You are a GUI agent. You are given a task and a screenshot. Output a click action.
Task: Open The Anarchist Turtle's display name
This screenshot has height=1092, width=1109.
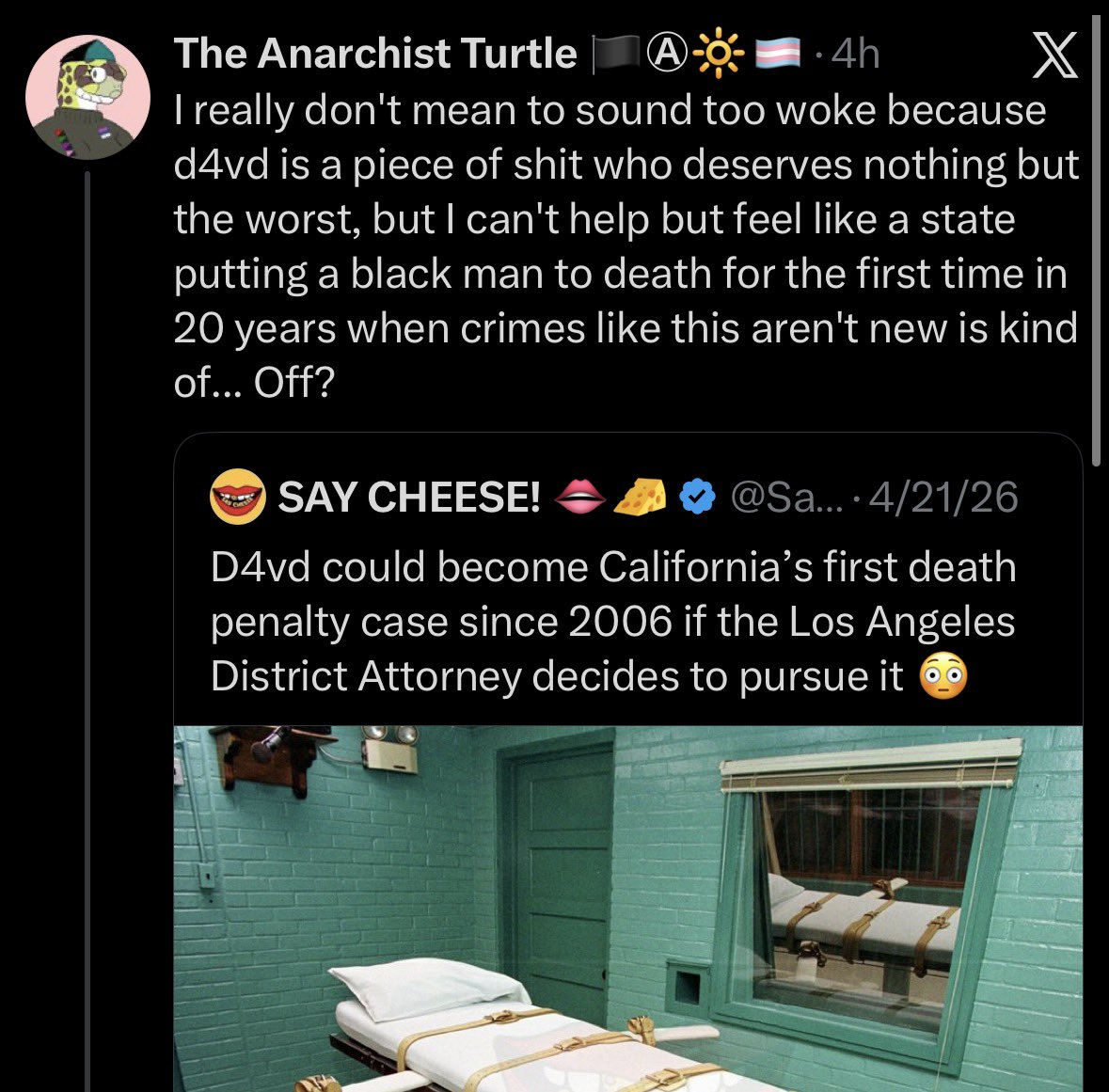click(375, 54)
